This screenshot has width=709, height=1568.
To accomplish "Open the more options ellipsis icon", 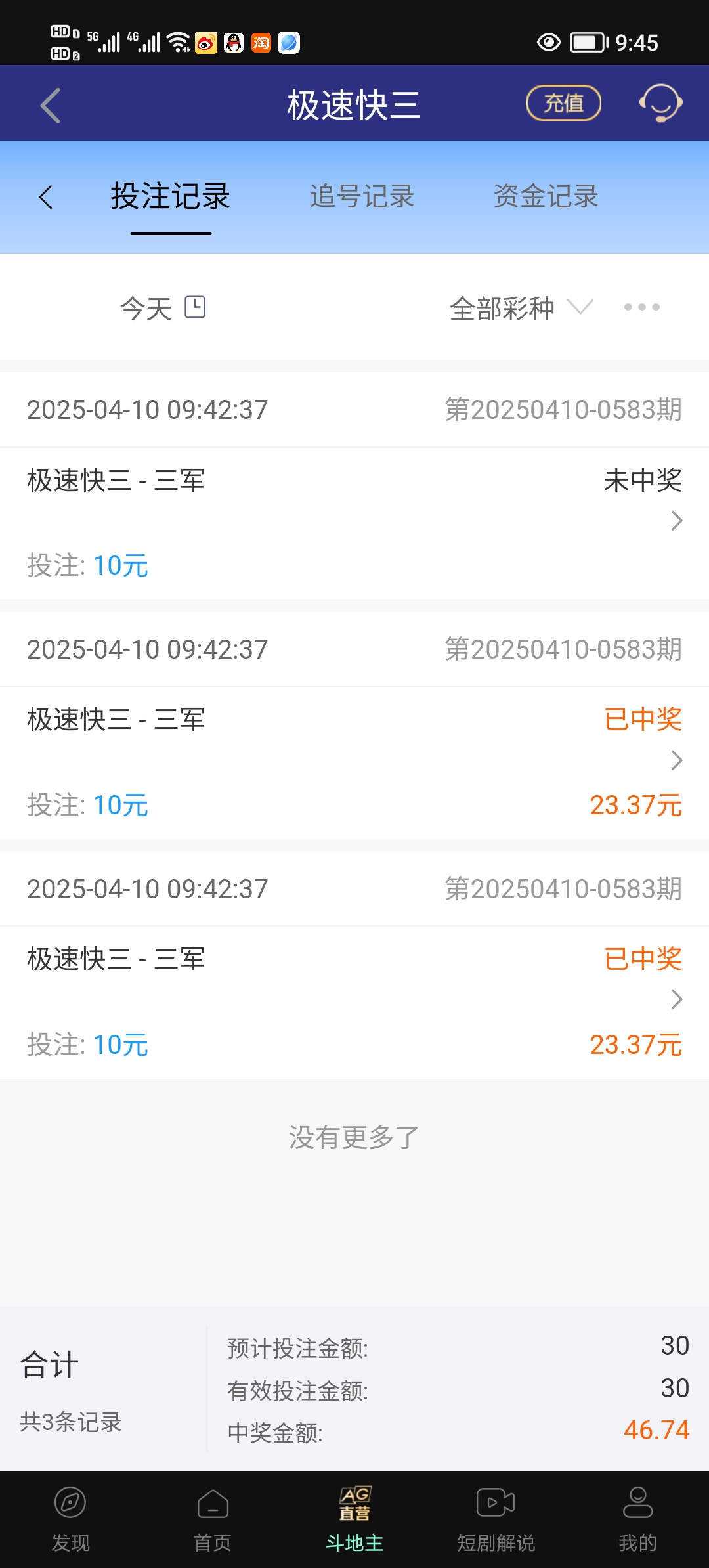I will tap(641, 307).
